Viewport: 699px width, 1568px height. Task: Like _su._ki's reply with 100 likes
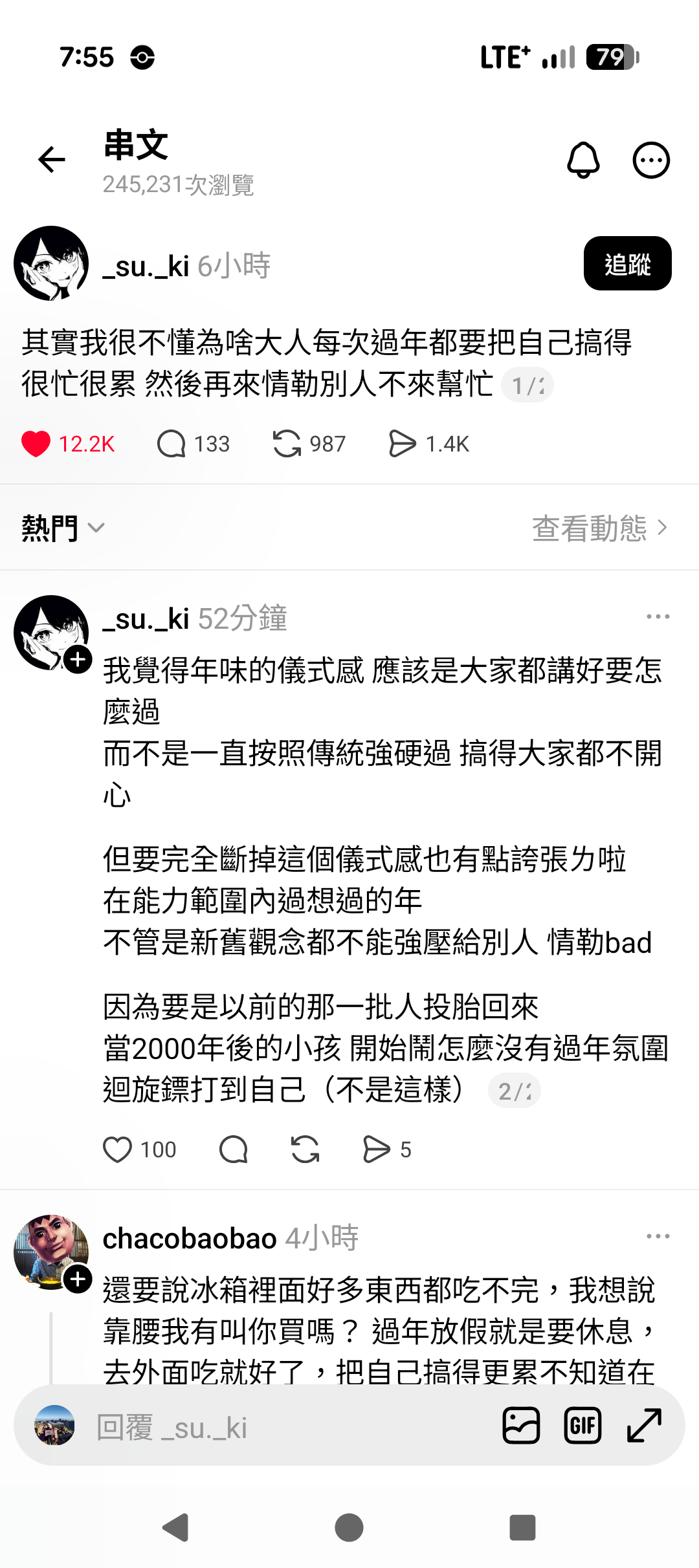click(x=118, y=1149)
